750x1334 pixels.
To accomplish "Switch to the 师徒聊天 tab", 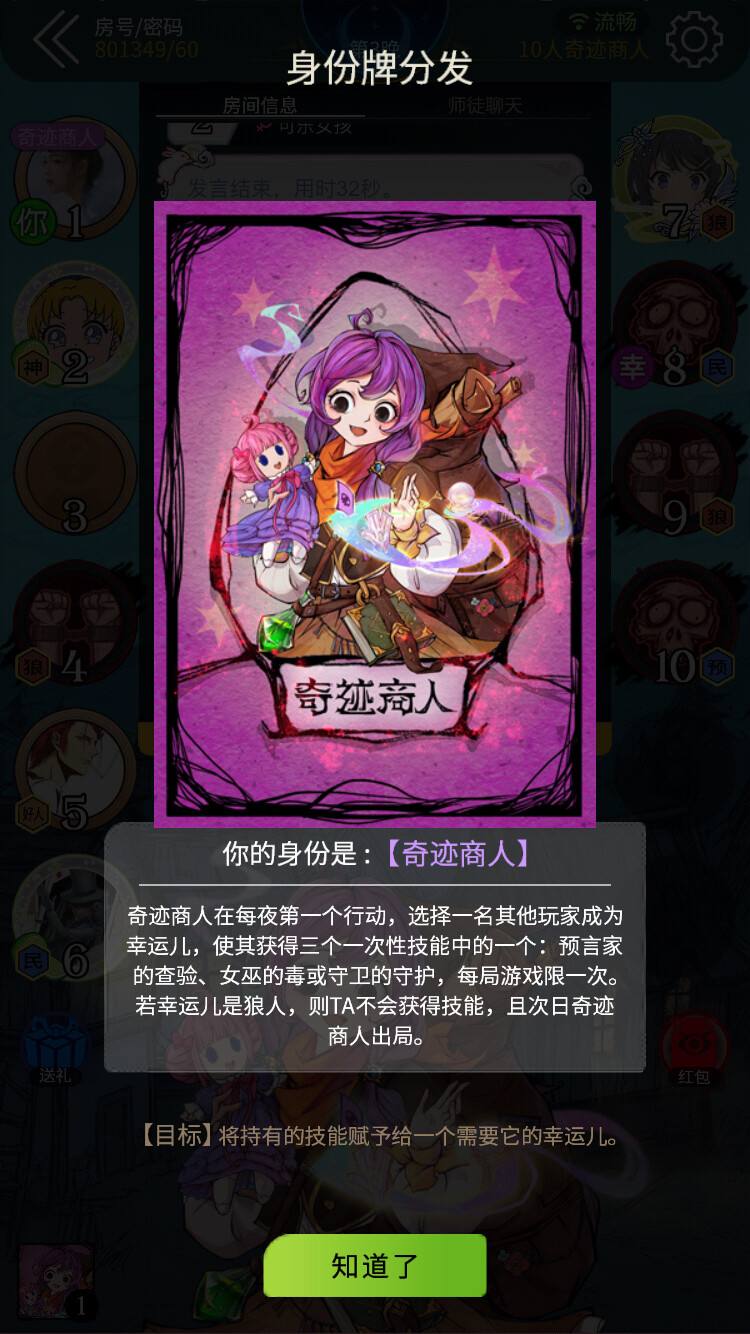I will point(485,104).
